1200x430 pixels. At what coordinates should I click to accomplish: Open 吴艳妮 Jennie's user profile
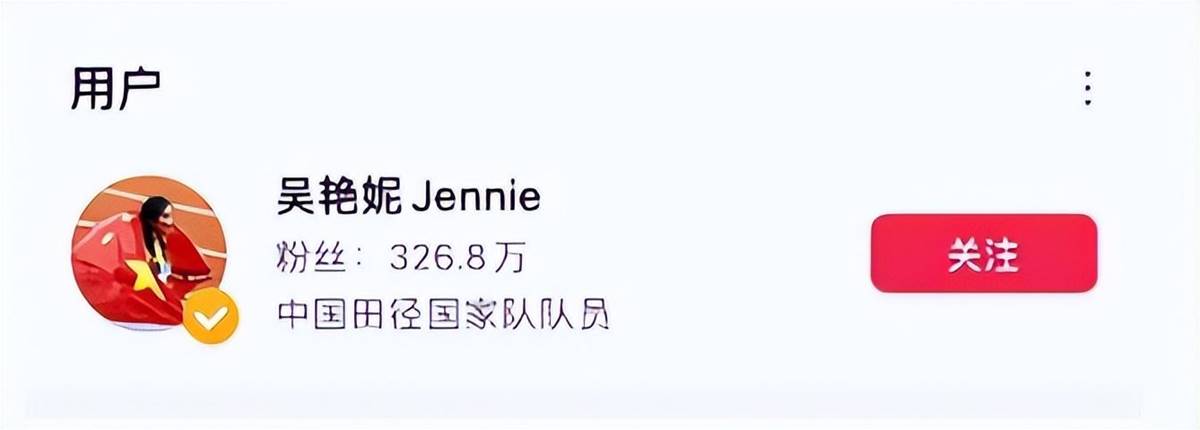[x=408, y=196]
